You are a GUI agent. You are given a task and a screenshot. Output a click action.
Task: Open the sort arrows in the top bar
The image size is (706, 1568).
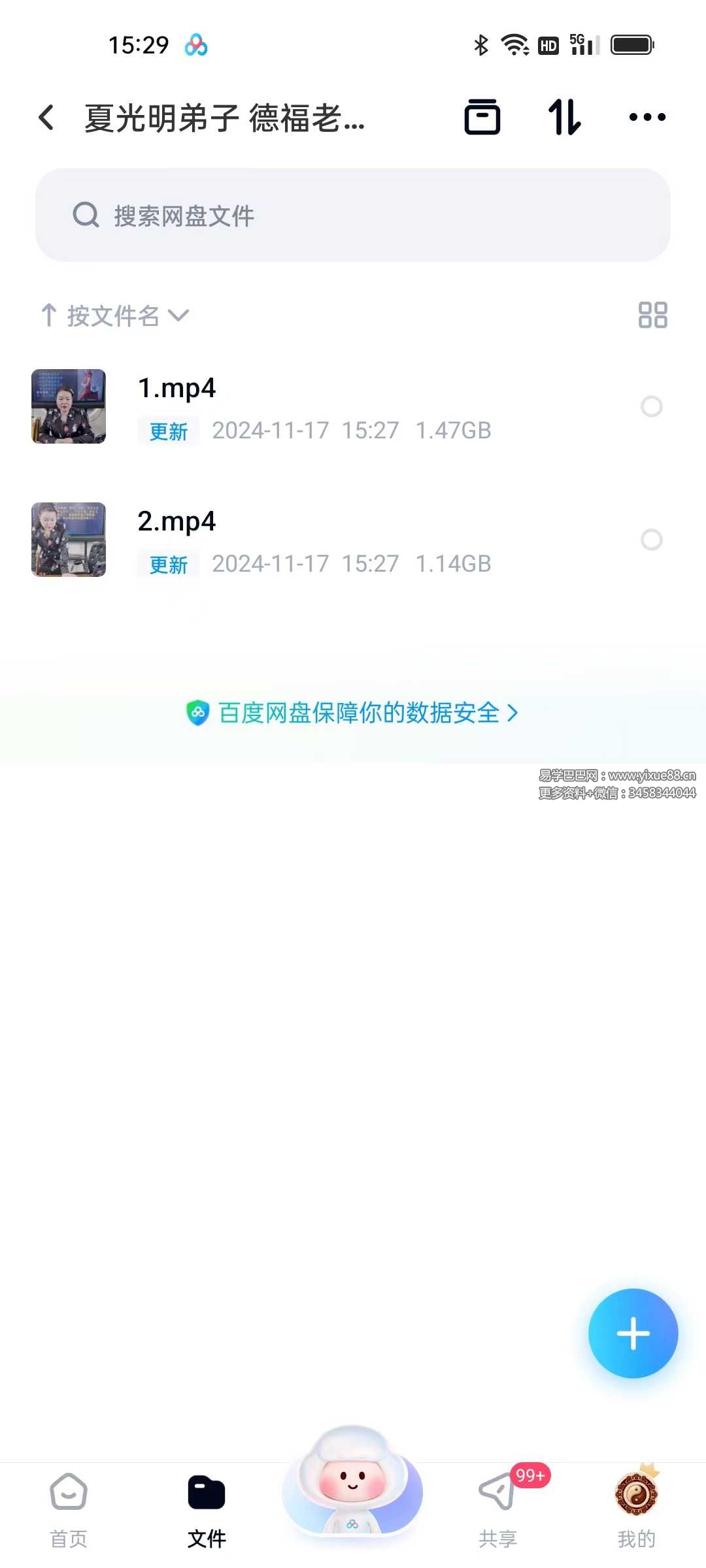click(x=564, y=118)
